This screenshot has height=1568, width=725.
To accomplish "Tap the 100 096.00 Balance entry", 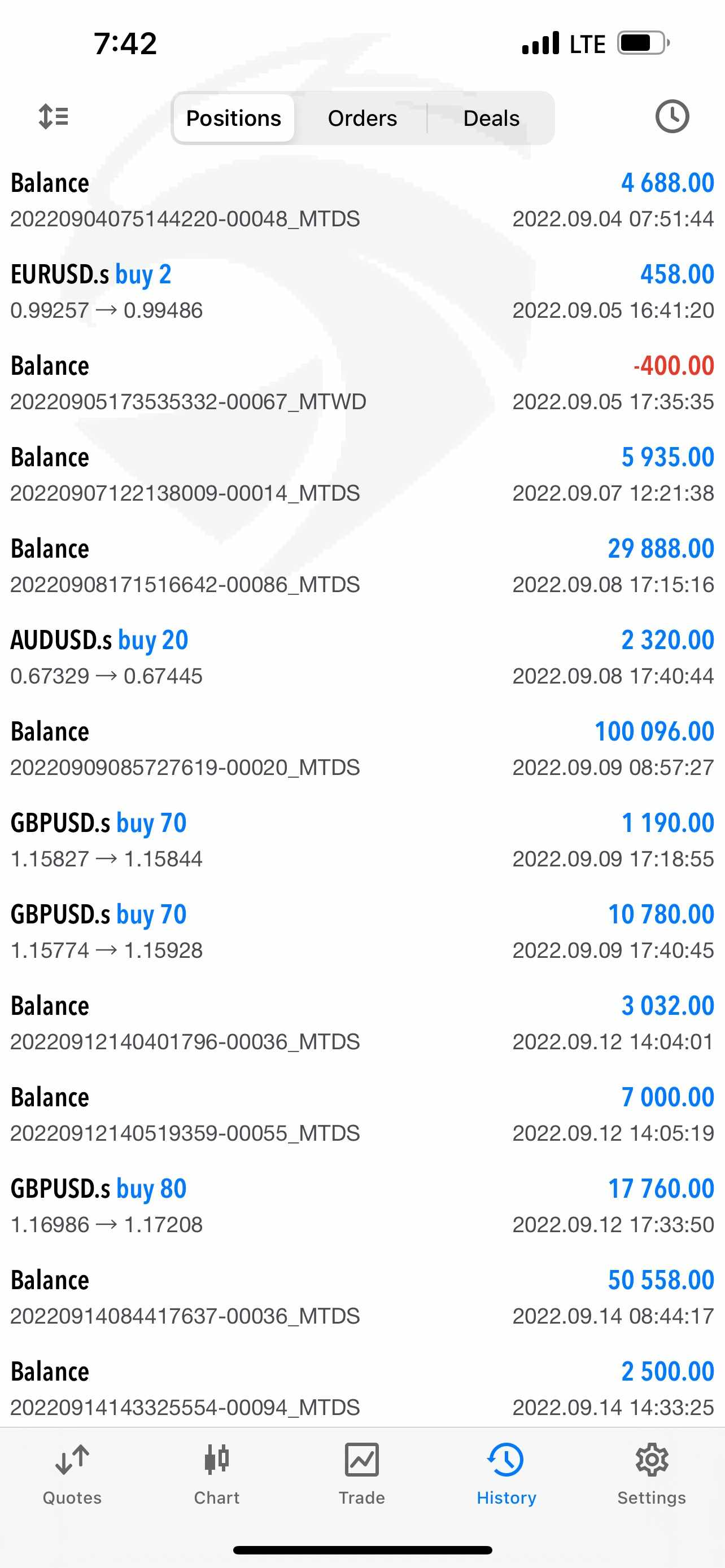I will 362,748.
